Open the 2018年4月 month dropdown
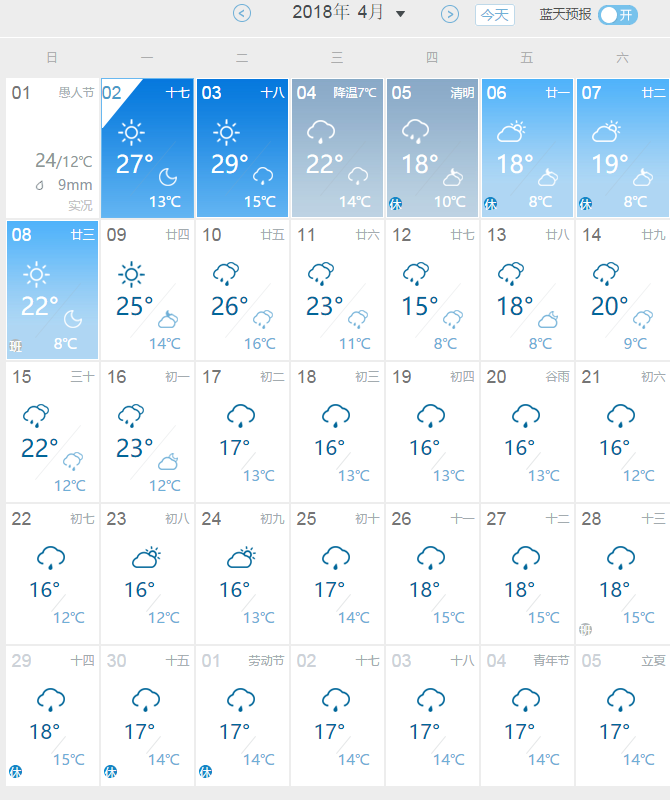Screen dimensions: 670x800 point(400,14)
